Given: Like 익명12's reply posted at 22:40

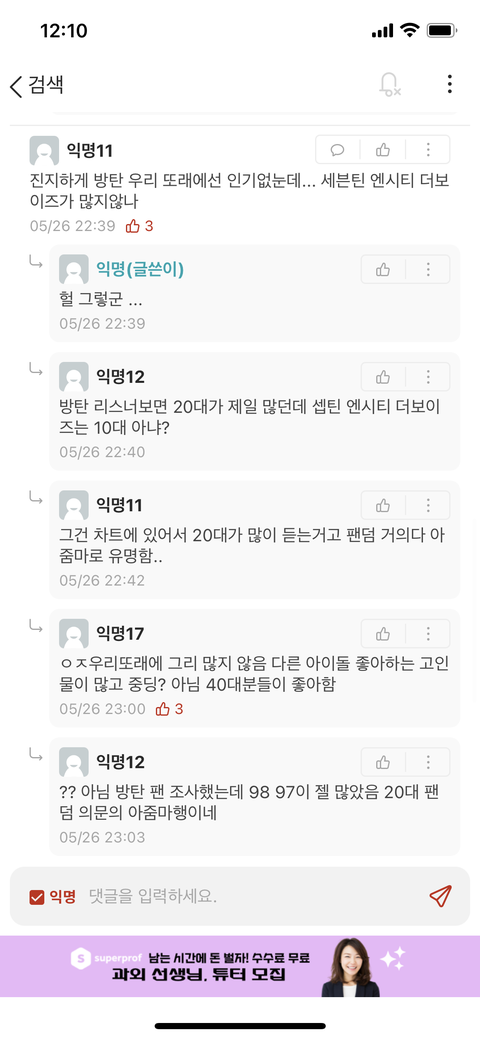Looking at the screenshot, I should pyautogui.click(x=383, y=377).
